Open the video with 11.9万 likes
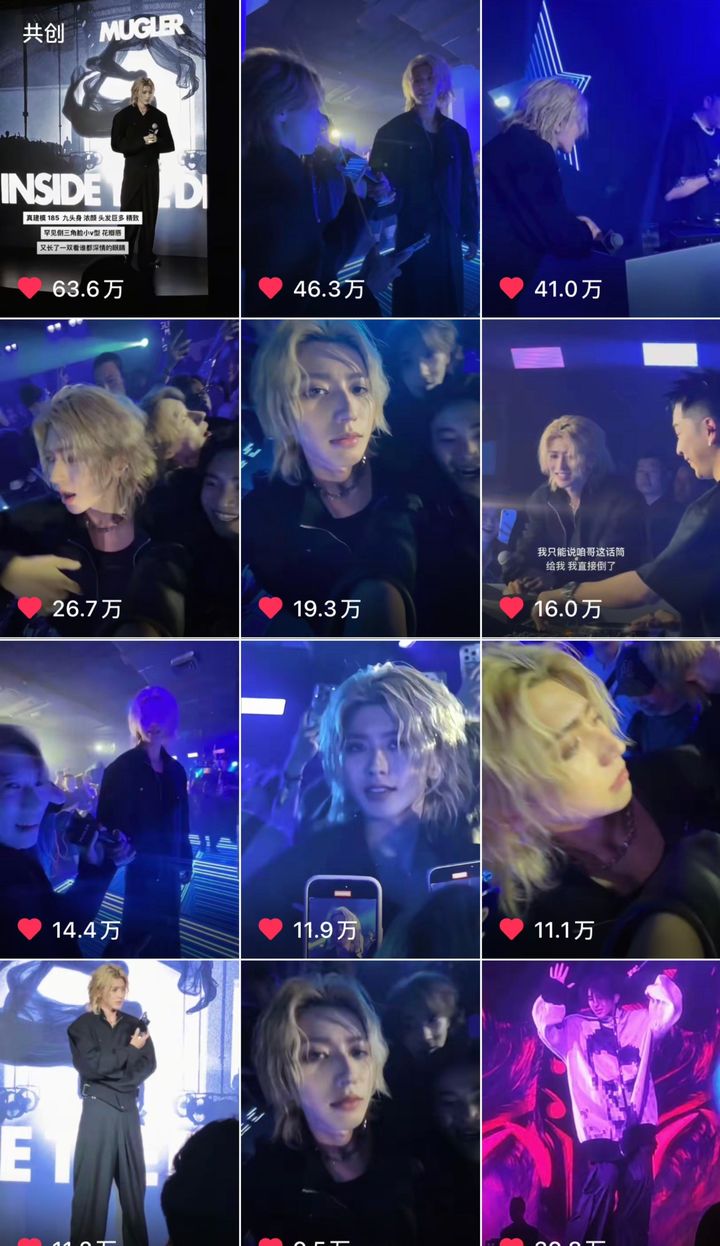The image size is (720, 1246). tap(360, 798)
